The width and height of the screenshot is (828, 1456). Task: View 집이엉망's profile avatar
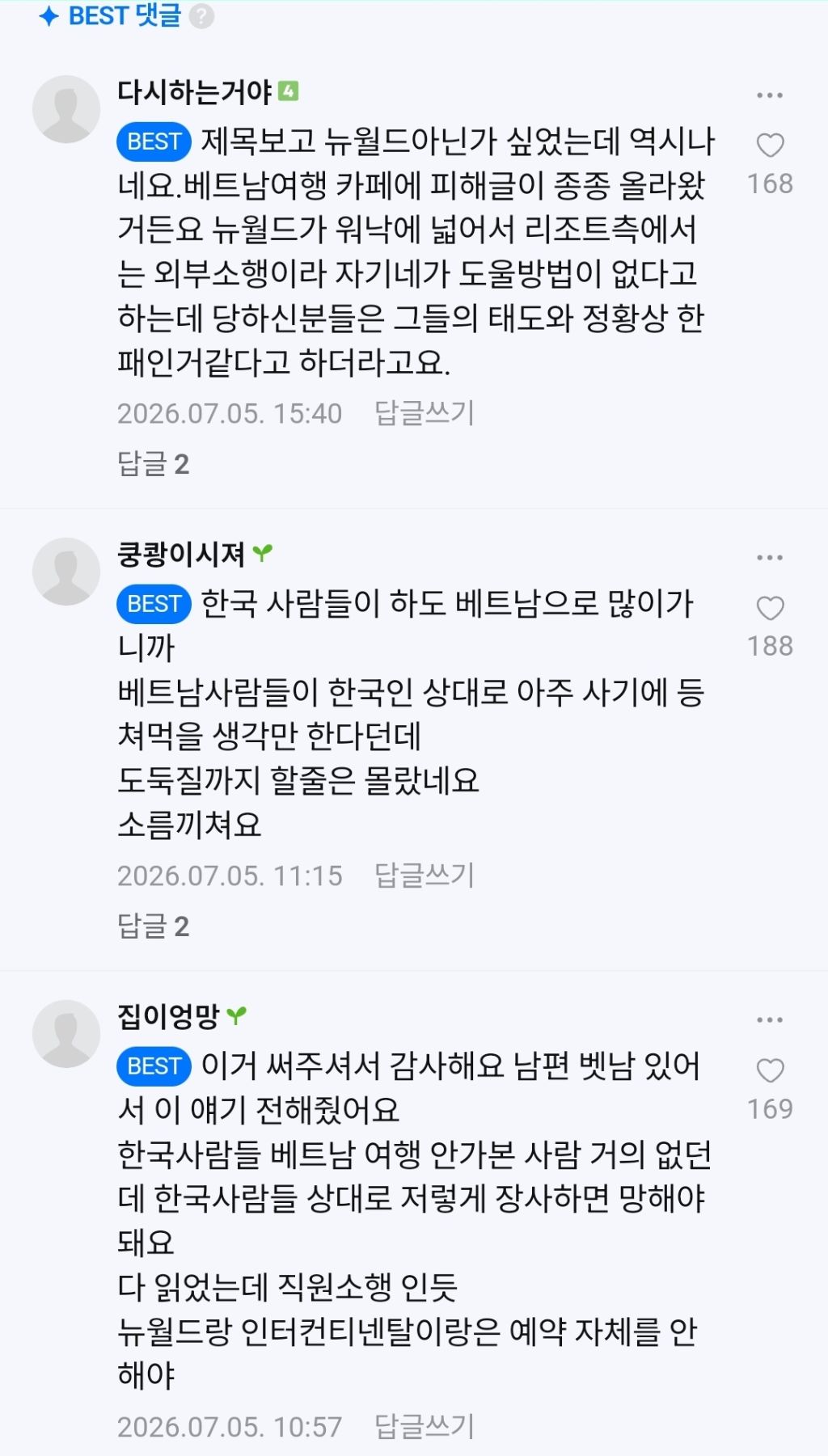pos(66,1034)
